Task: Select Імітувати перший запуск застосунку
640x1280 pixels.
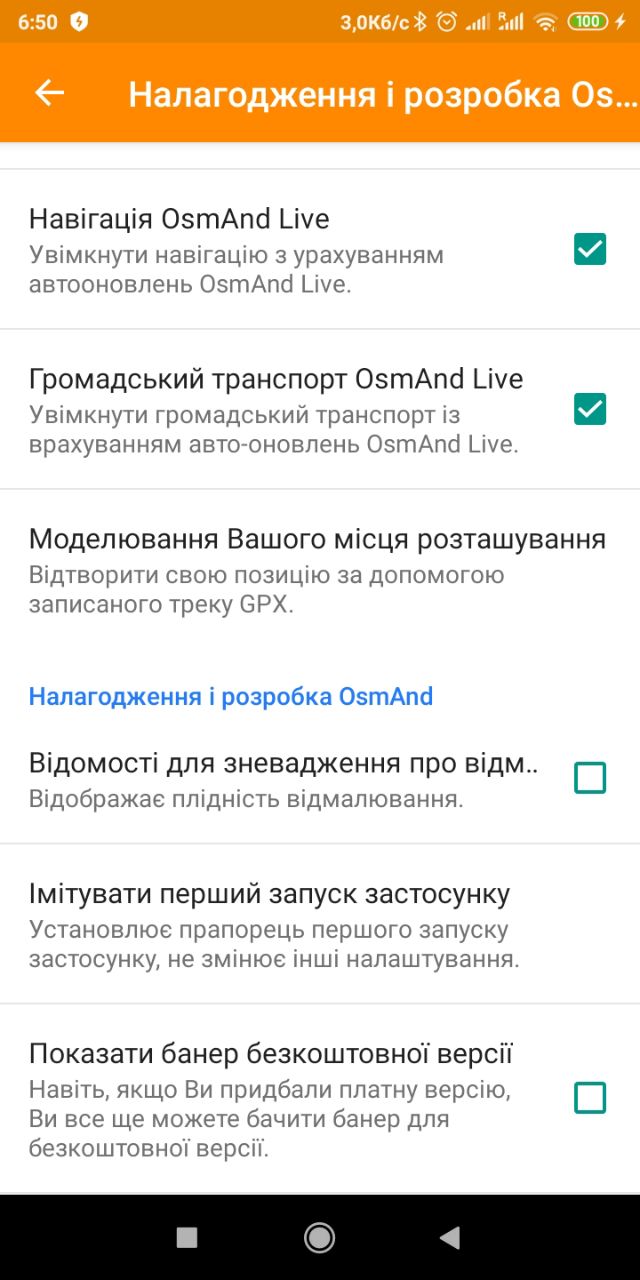Action: point(320,924)
